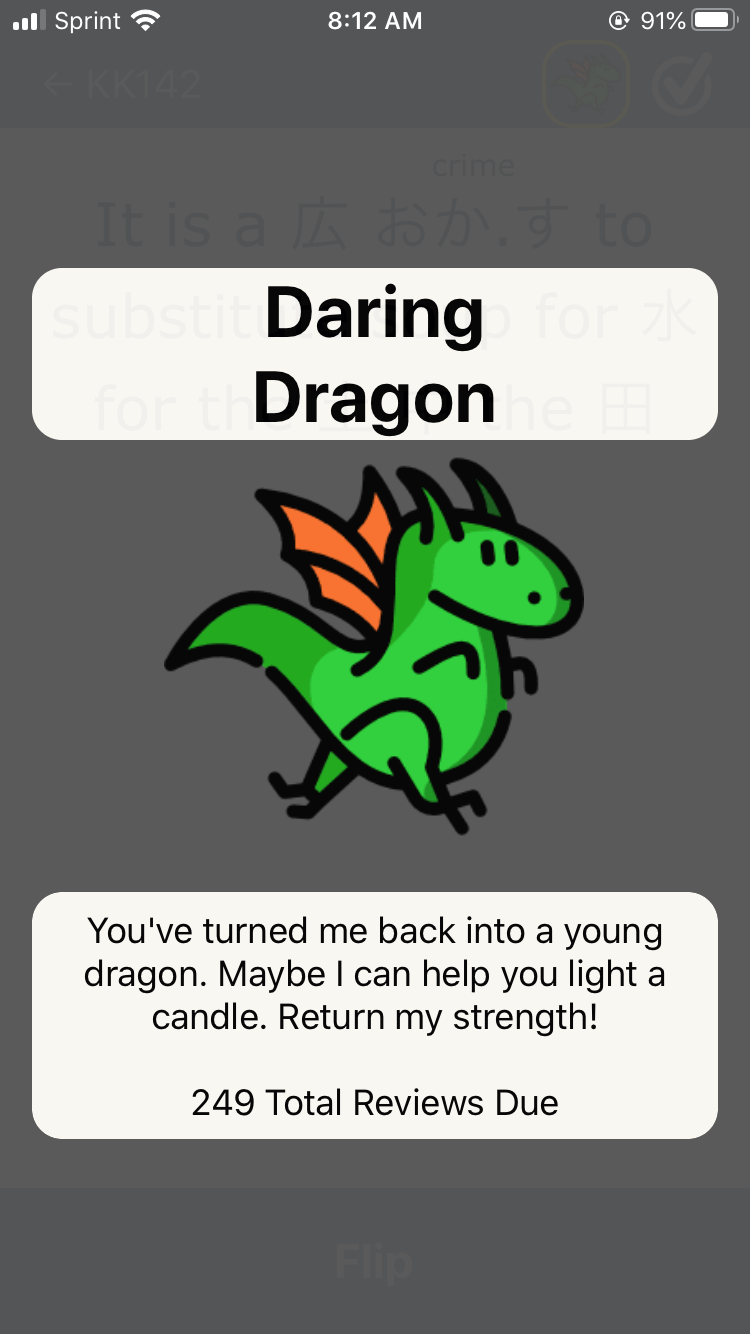Open the dragon icon in the top bar

(x=585, y=84)
